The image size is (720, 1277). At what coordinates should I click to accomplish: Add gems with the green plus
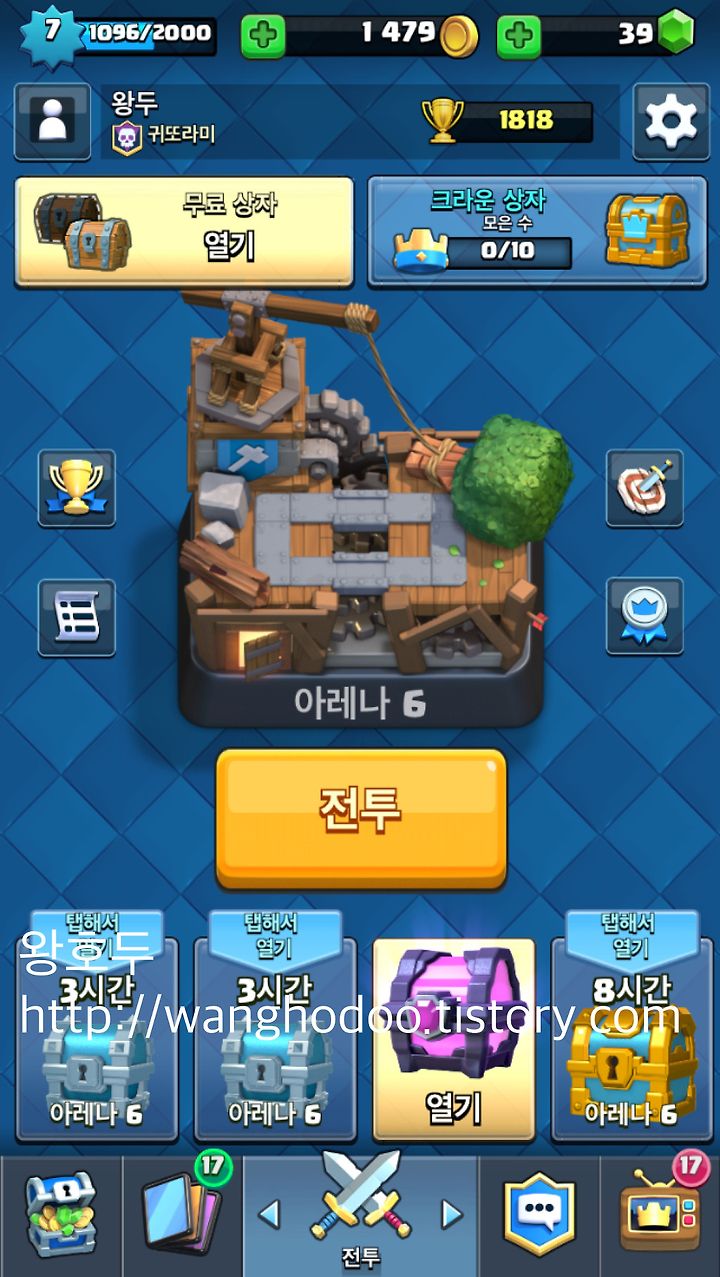pyautogui.click(x=519, y=36)
